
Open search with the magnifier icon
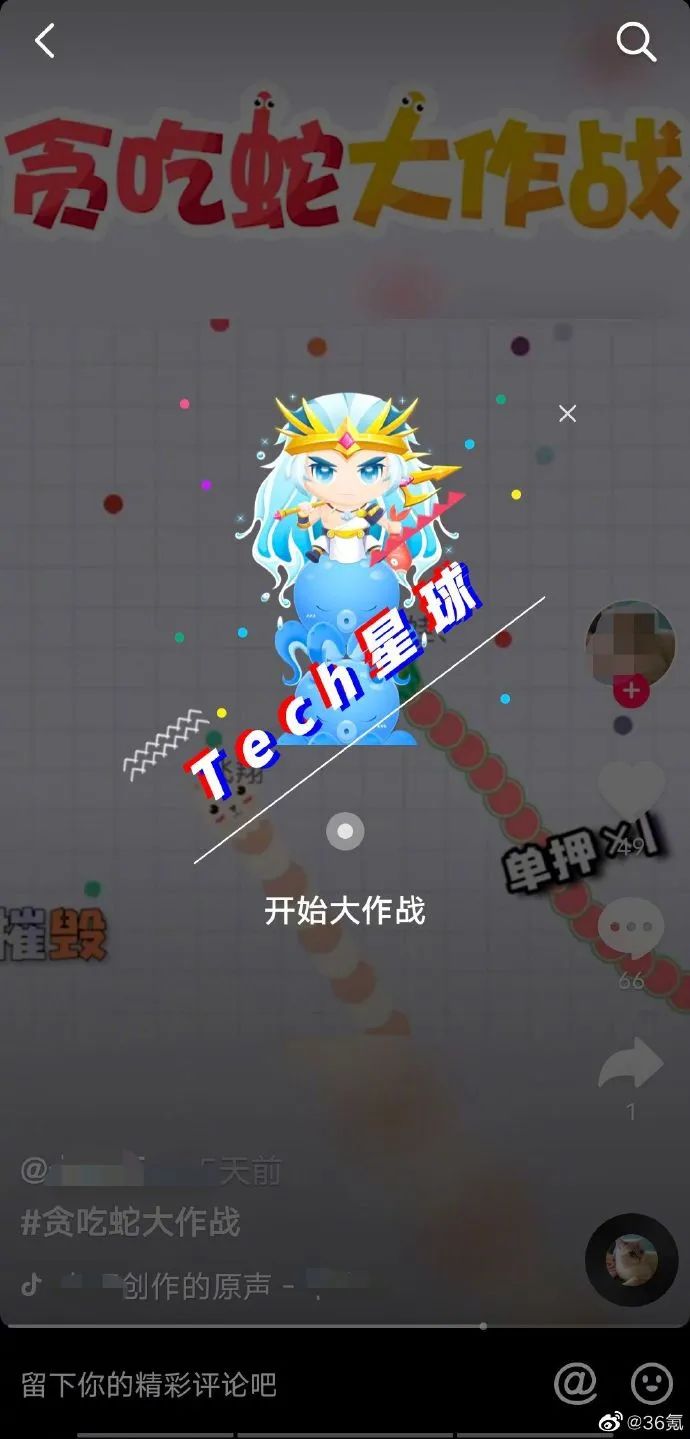635,42
